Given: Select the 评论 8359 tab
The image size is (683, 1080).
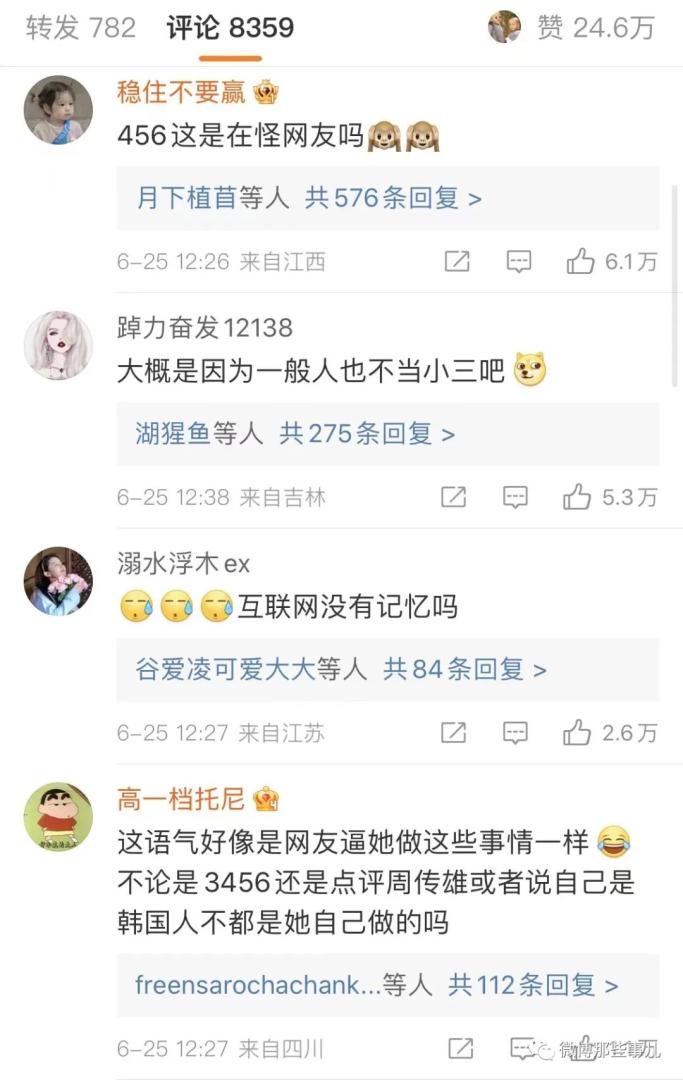Looking at the screenshot, I should 230,28.
